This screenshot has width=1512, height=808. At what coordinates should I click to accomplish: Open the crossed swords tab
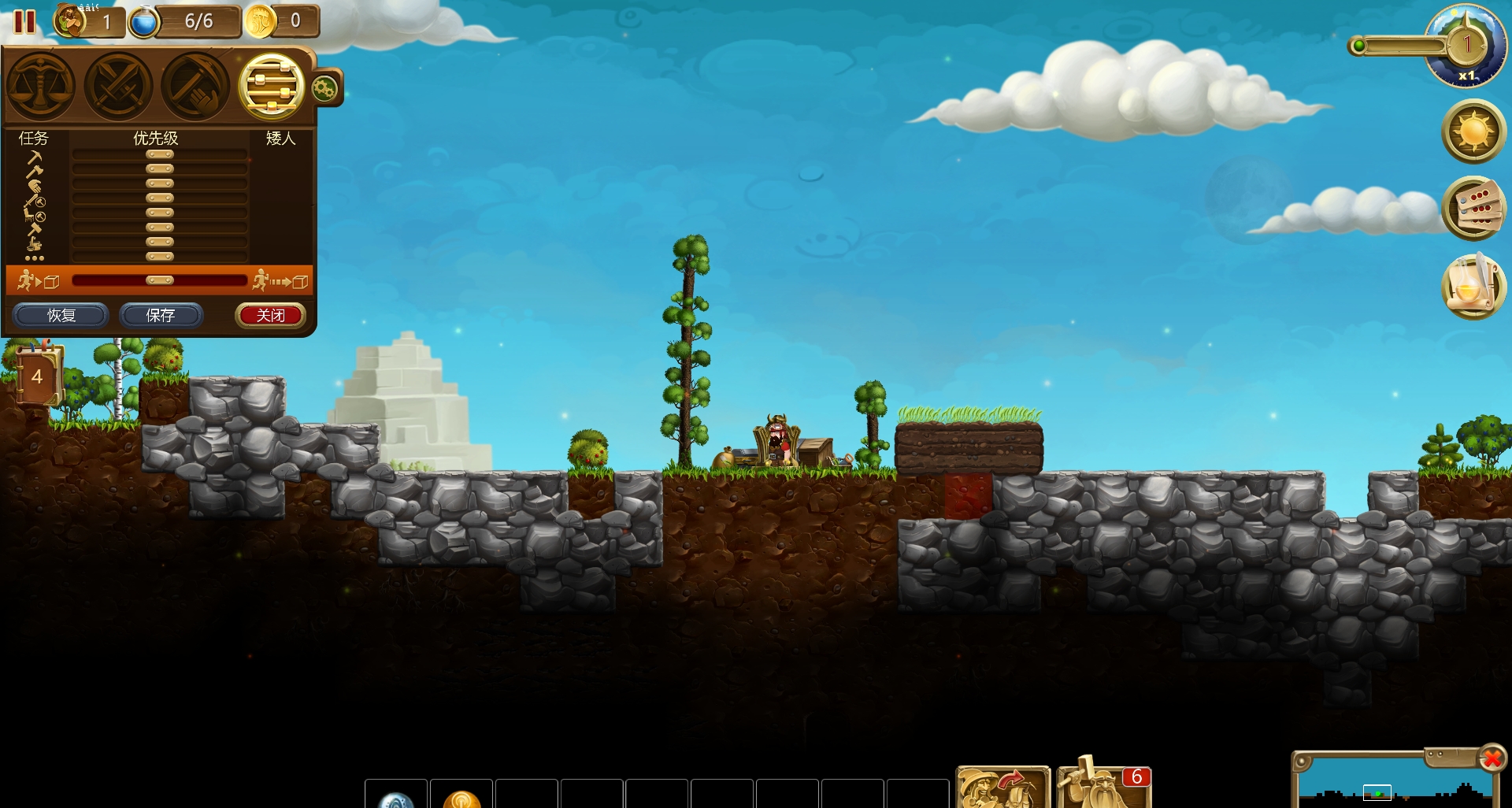tap(117, 87)
